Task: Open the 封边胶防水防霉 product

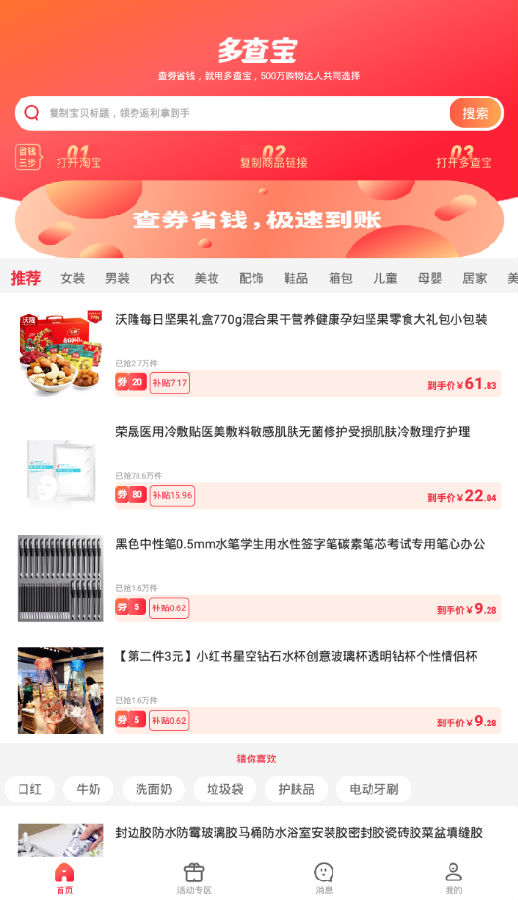Action: [259, 839]
